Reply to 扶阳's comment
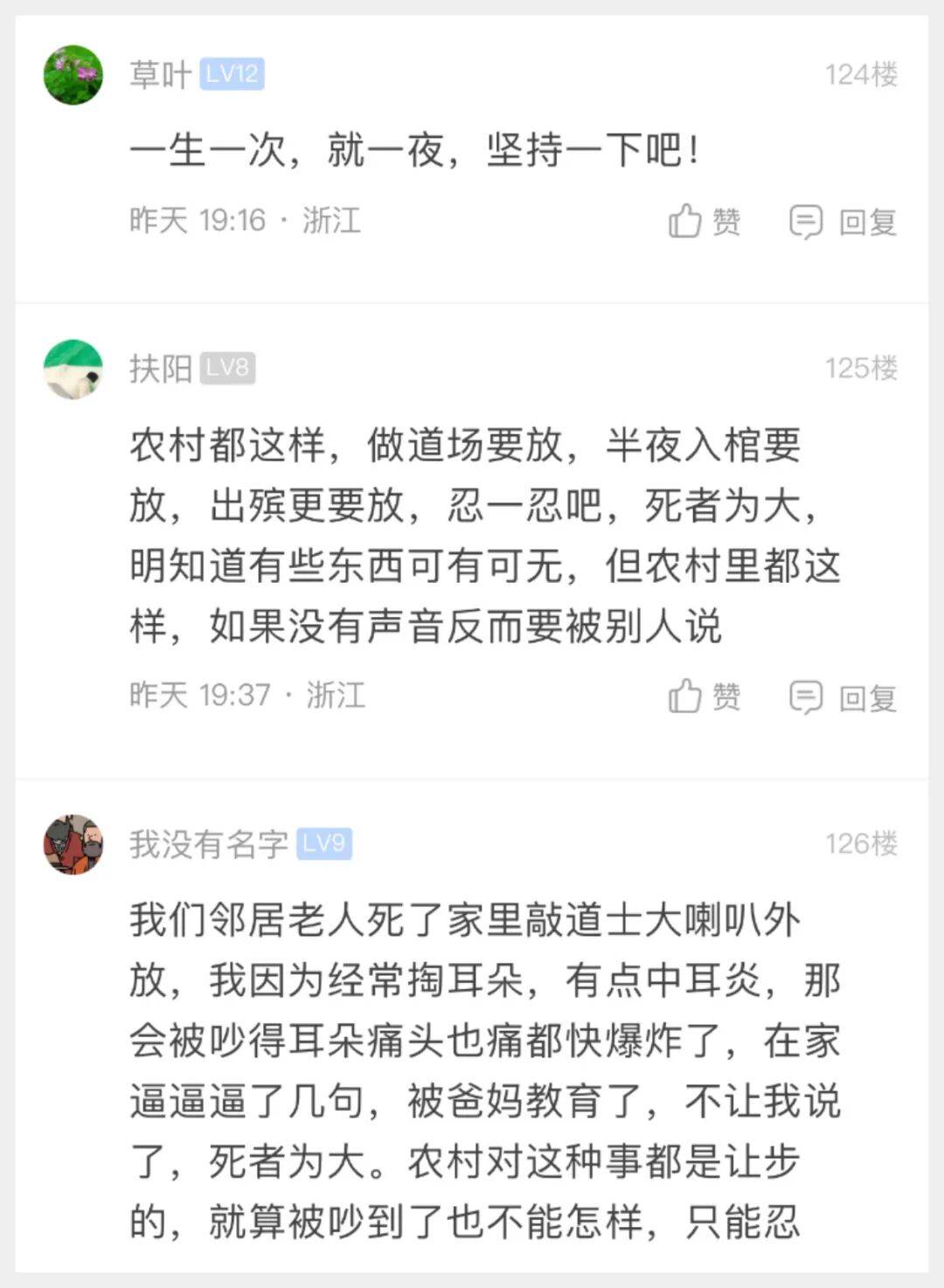The width and height of the screenshot is (944, 1288). [x=843, y=697]
